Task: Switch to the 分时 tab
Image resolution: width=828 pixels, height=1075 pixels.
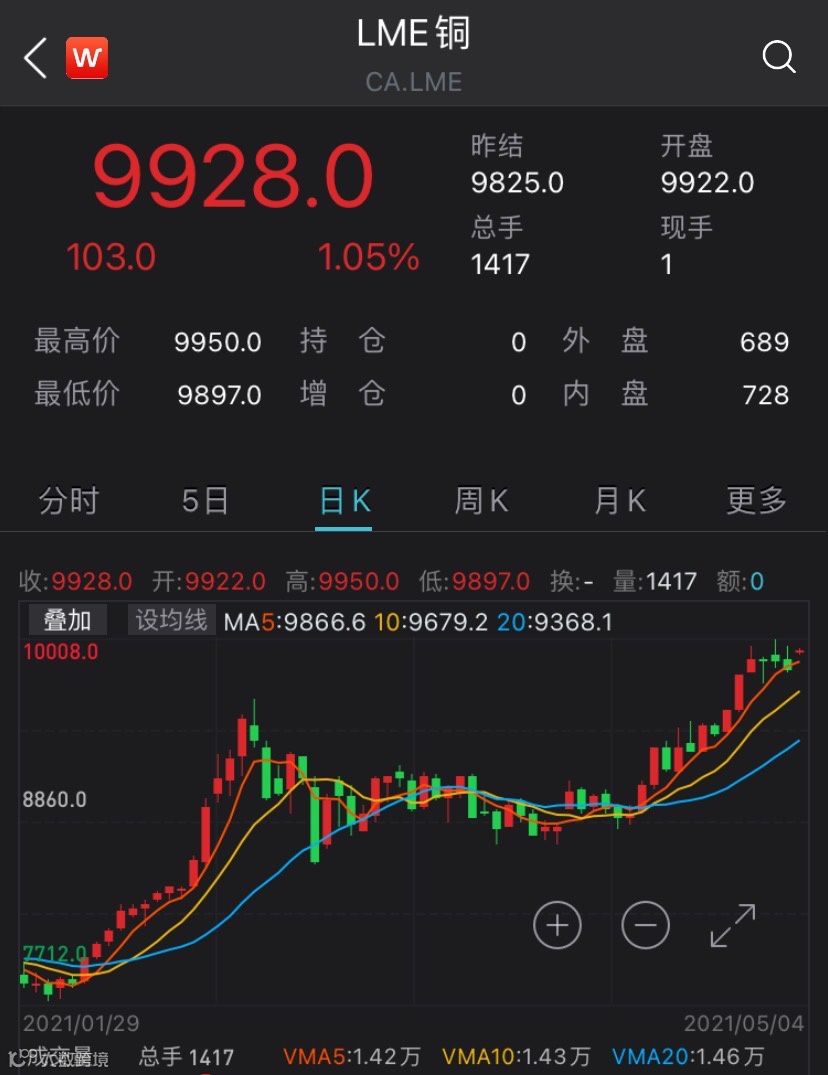Action: 68,500
